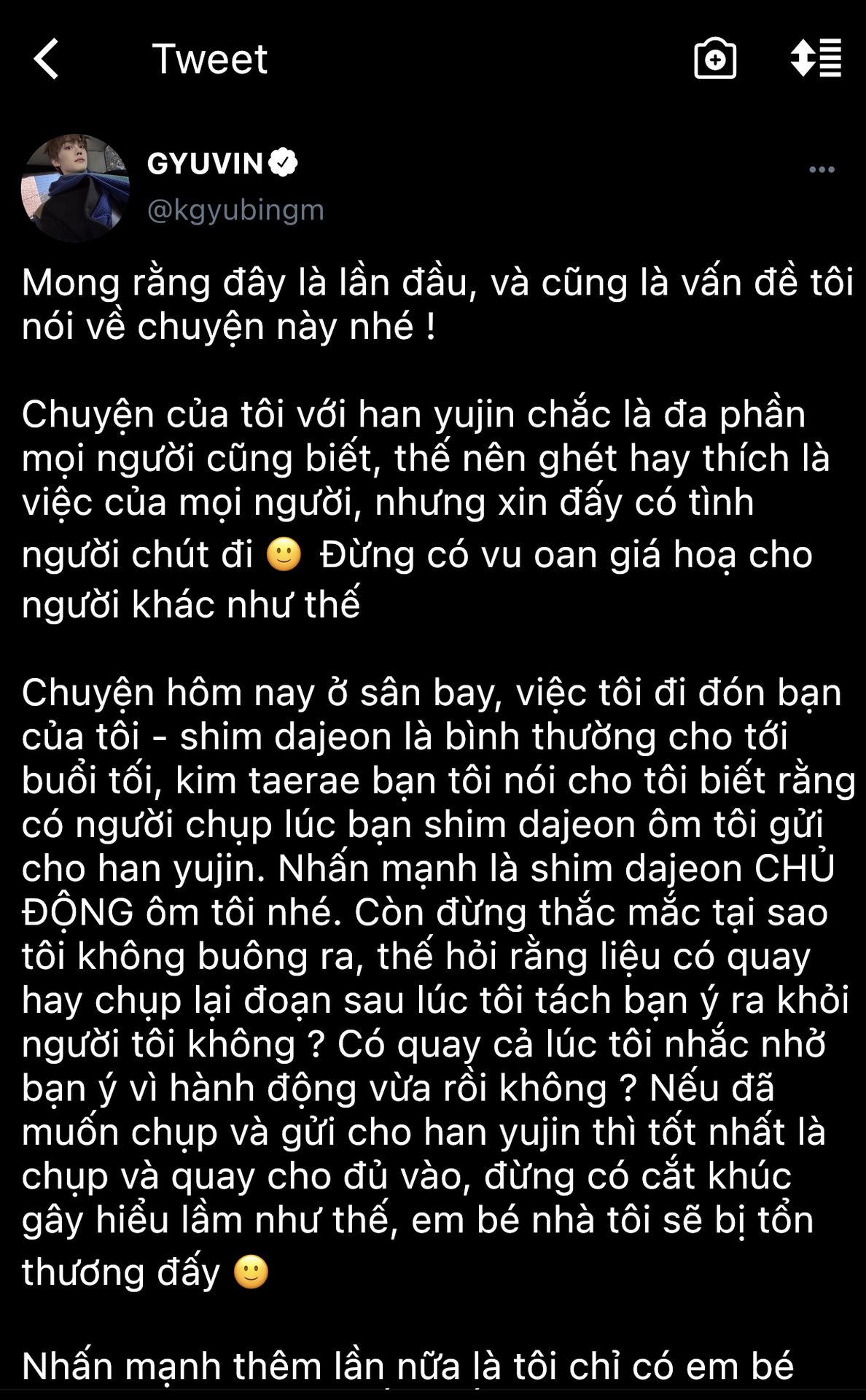This screenshot has height=1400, width=866.
Task: Open the tweet's three-dot overflow menu
Action: tap(822, 170)
